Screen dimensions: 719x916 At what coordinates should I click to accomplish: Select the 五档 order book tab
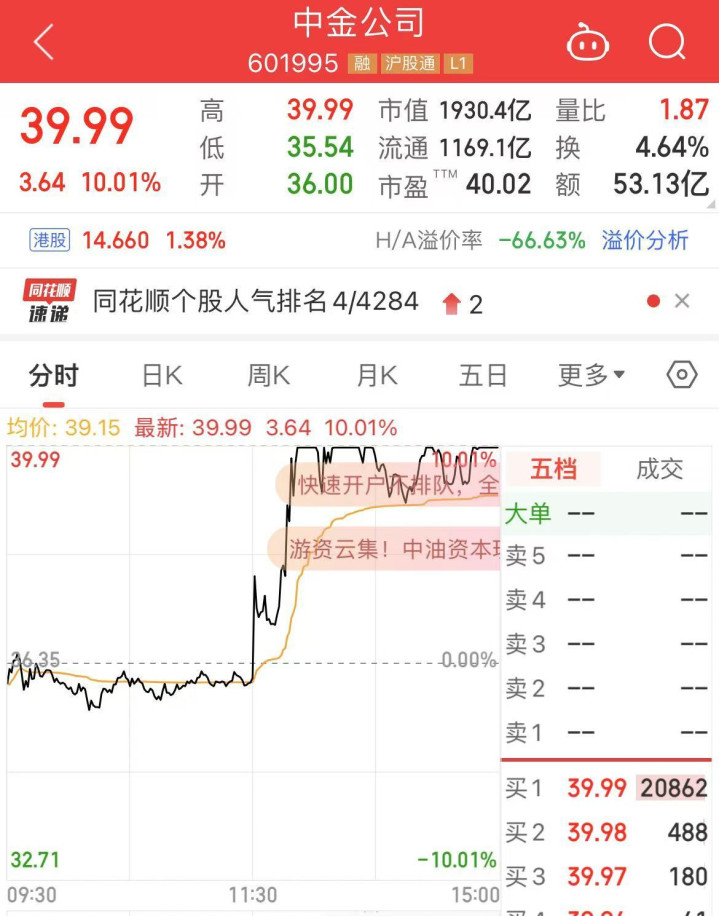(x=554, y=470)
